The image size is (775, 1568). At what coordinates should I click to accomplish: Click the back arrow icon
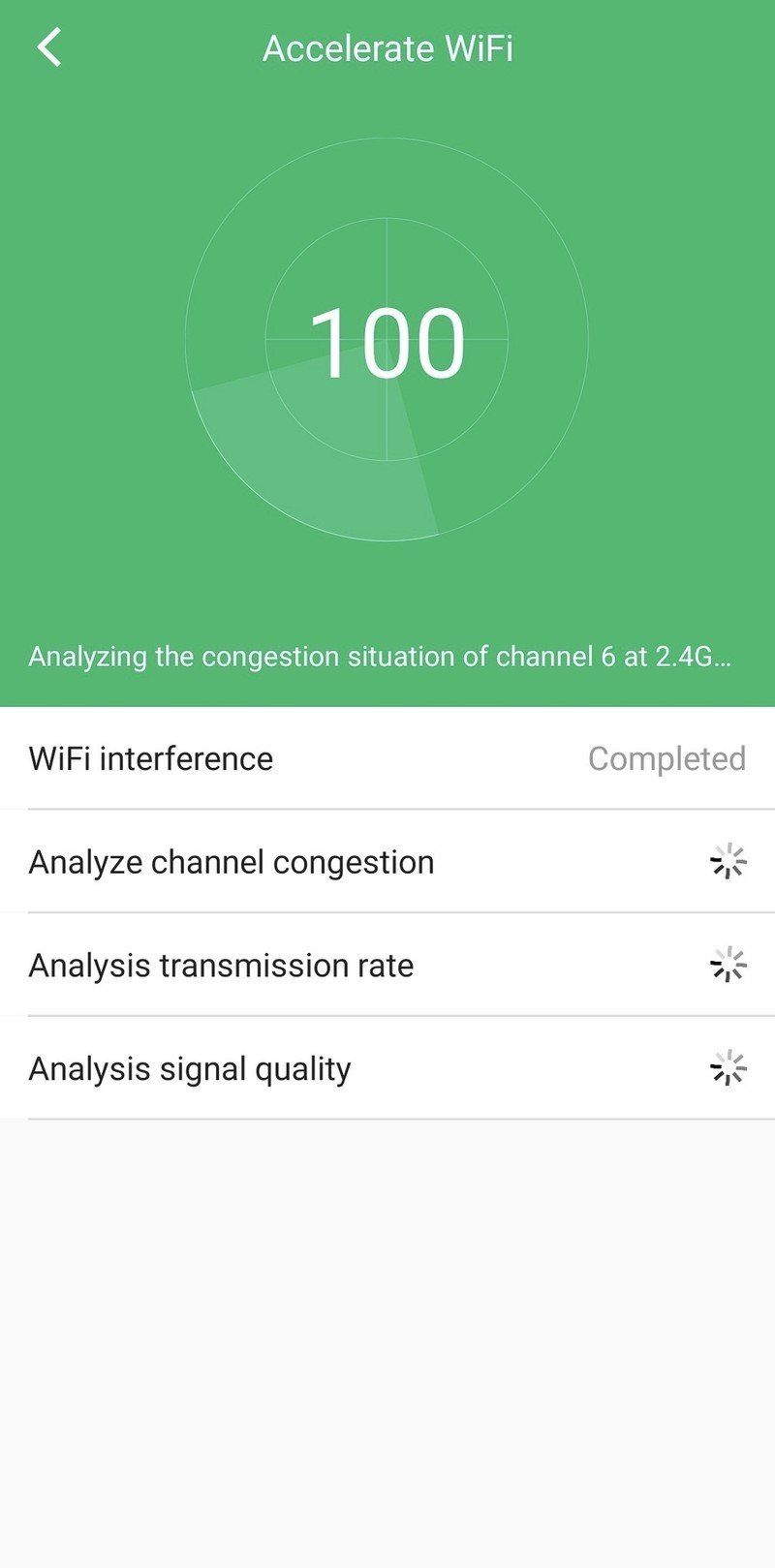[46, 46]
